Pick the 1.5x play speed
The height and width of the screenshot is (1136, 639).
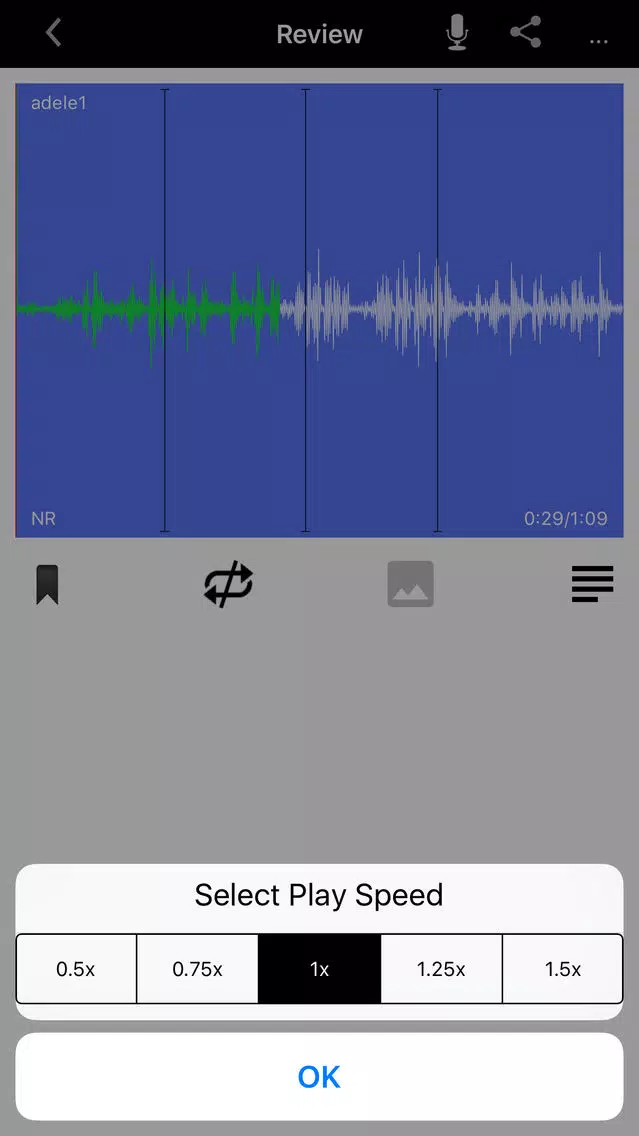pyautogui.click(x=563, y=969)
